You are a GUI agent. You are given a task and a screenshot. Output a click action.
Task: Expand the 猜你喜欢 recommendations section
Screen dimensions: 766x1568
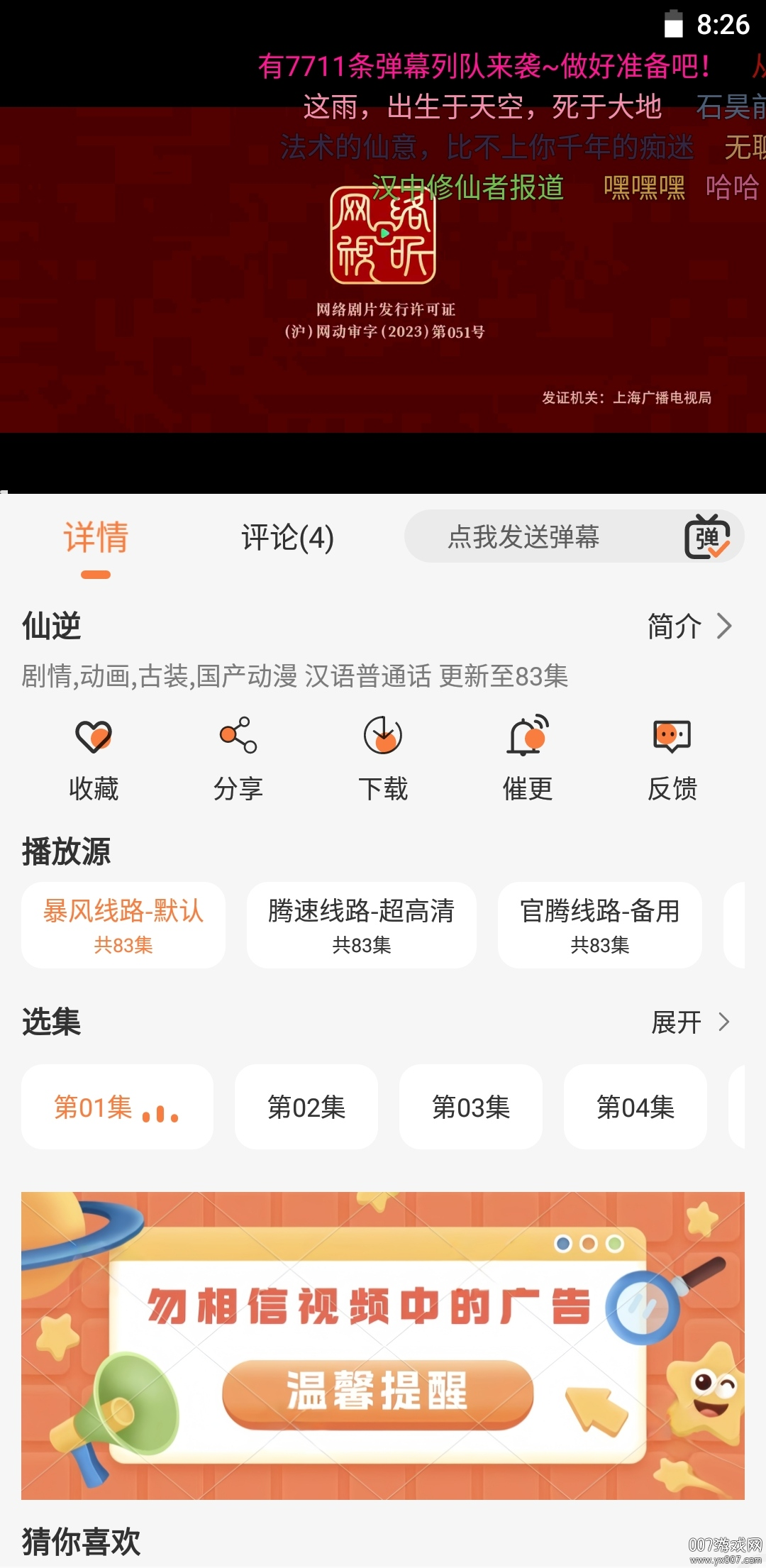[80, 1540]
